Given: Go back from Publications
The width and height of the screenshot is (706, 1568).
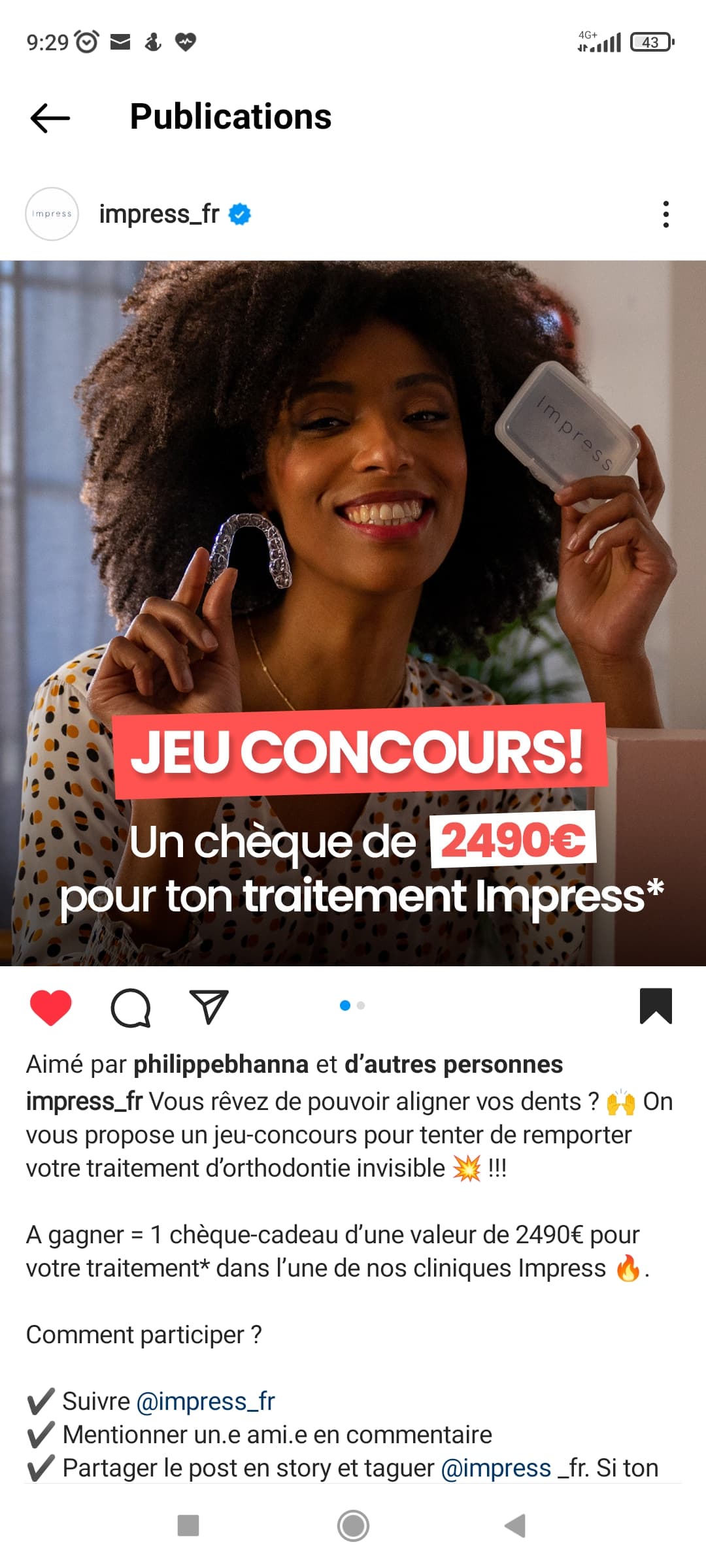Looking at the screenshot, I should [50, 118].
